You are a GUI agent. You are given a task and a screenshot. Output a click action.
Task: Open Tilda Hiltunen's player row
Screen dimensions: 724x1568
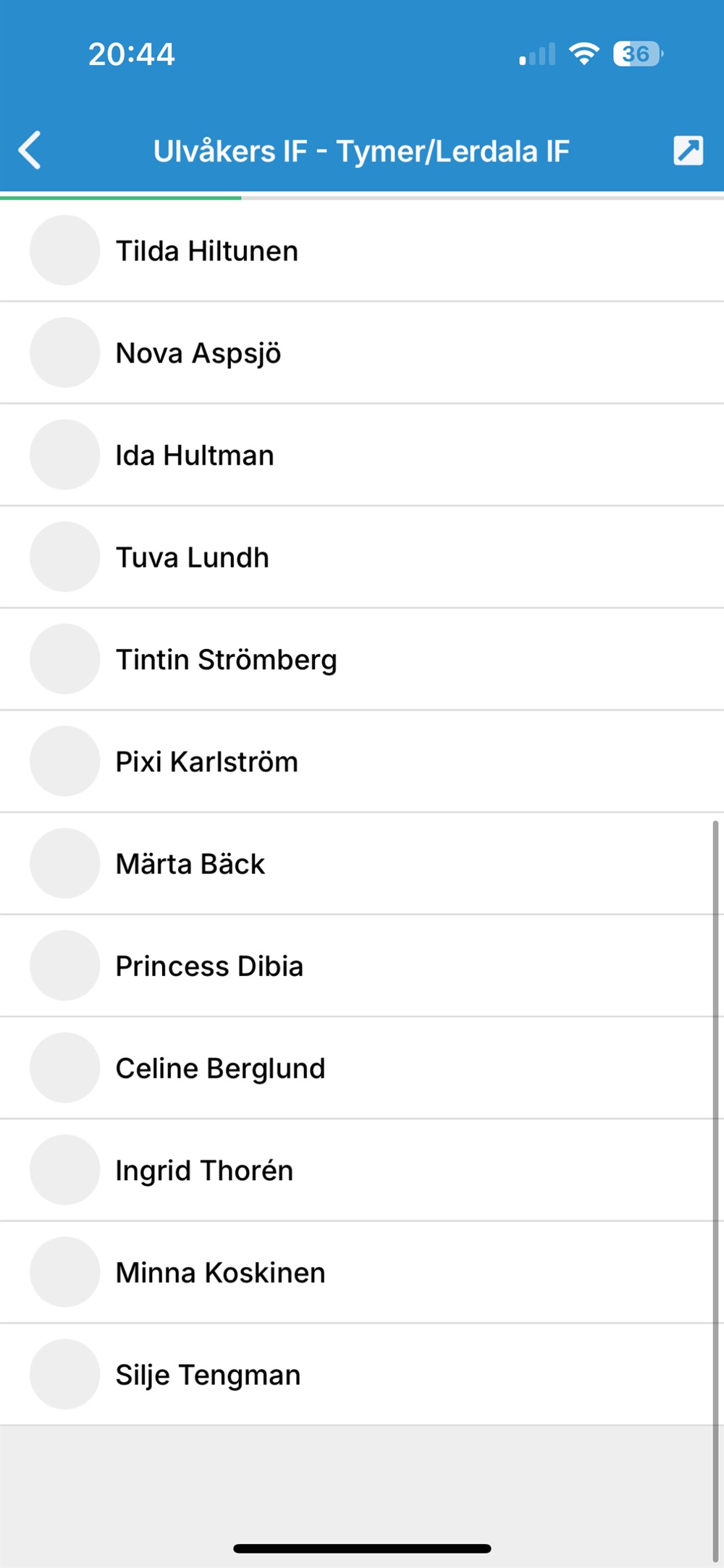coord(362,251)
